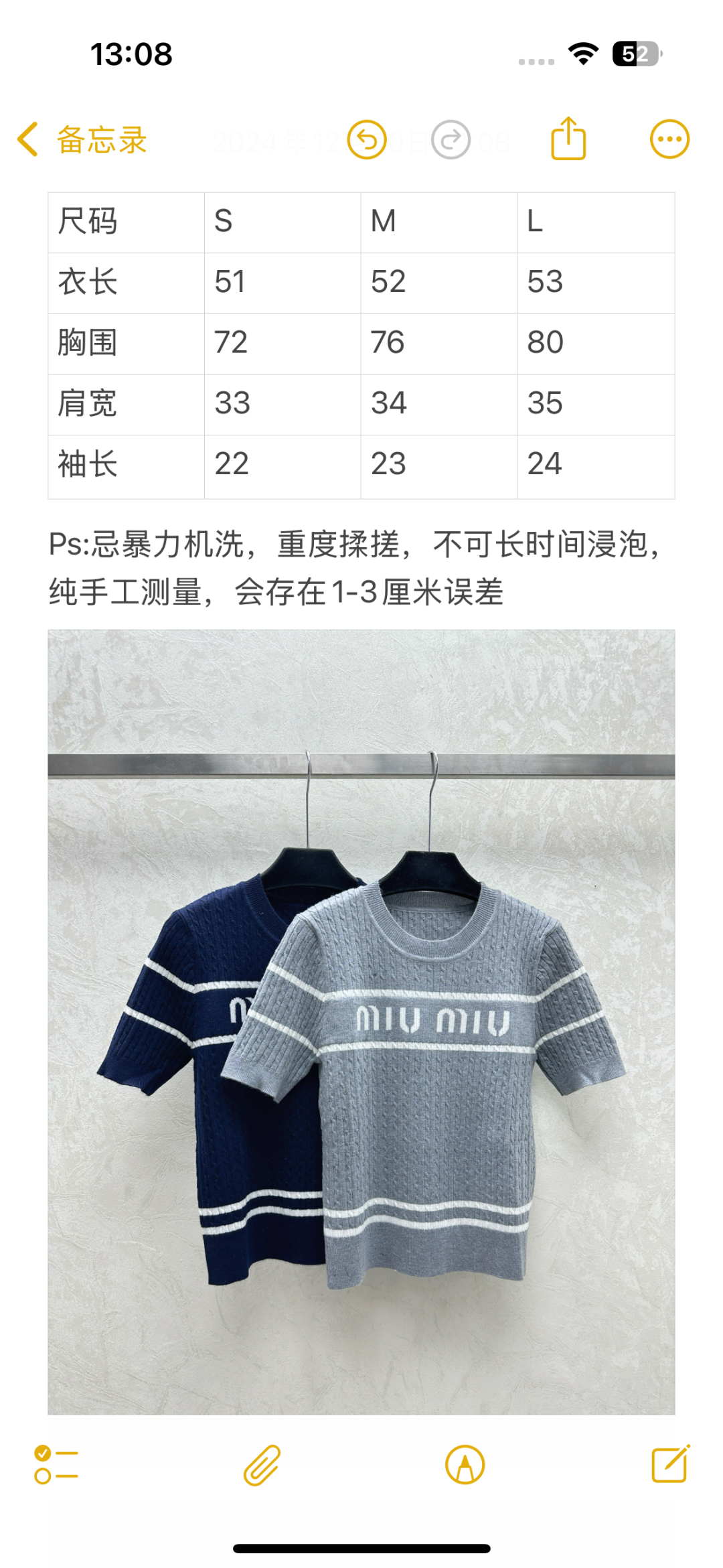Go back to 备忘录 notes list

(82, 140)
